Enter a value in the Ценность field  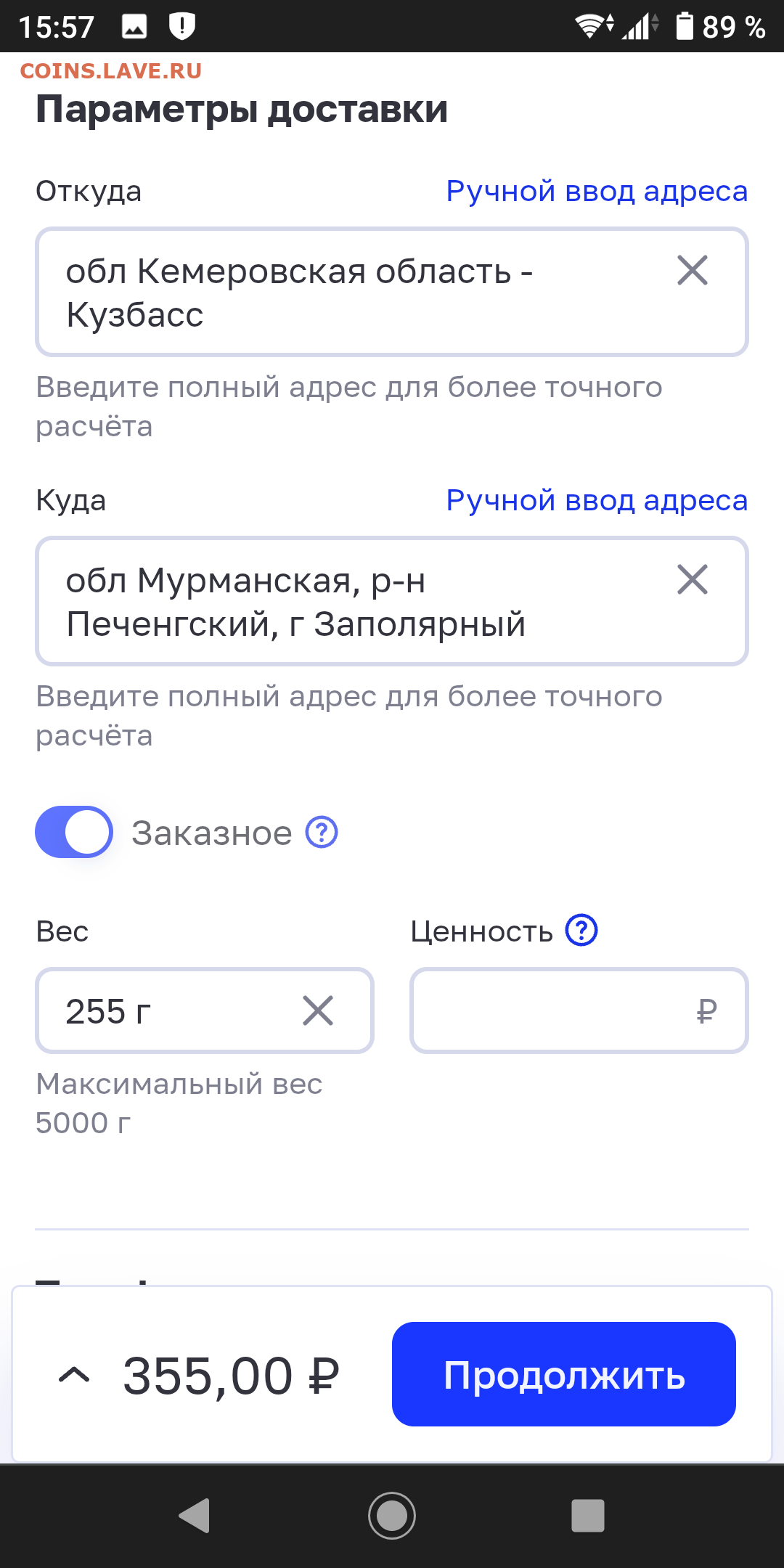click(579, 1010)
